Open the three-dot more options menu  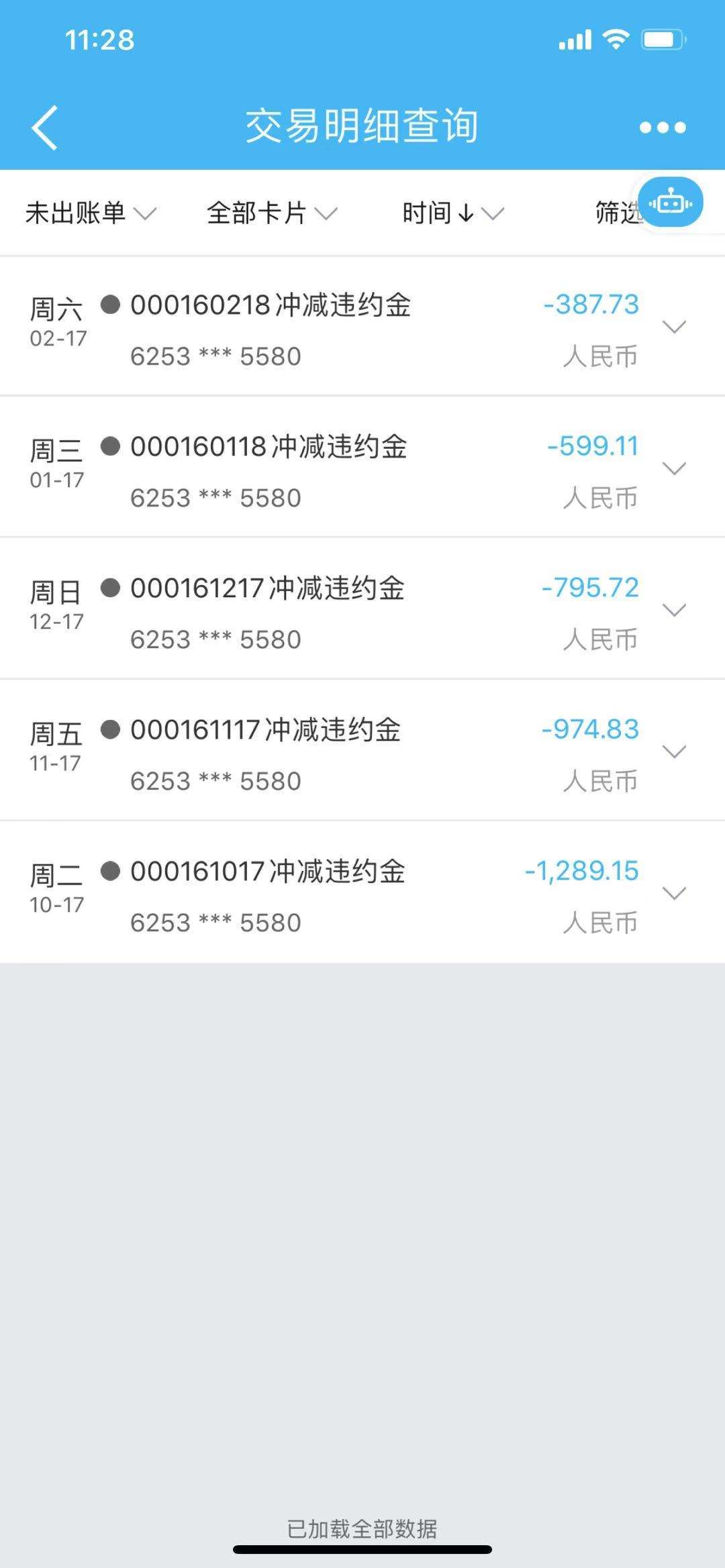coord(663,127)
